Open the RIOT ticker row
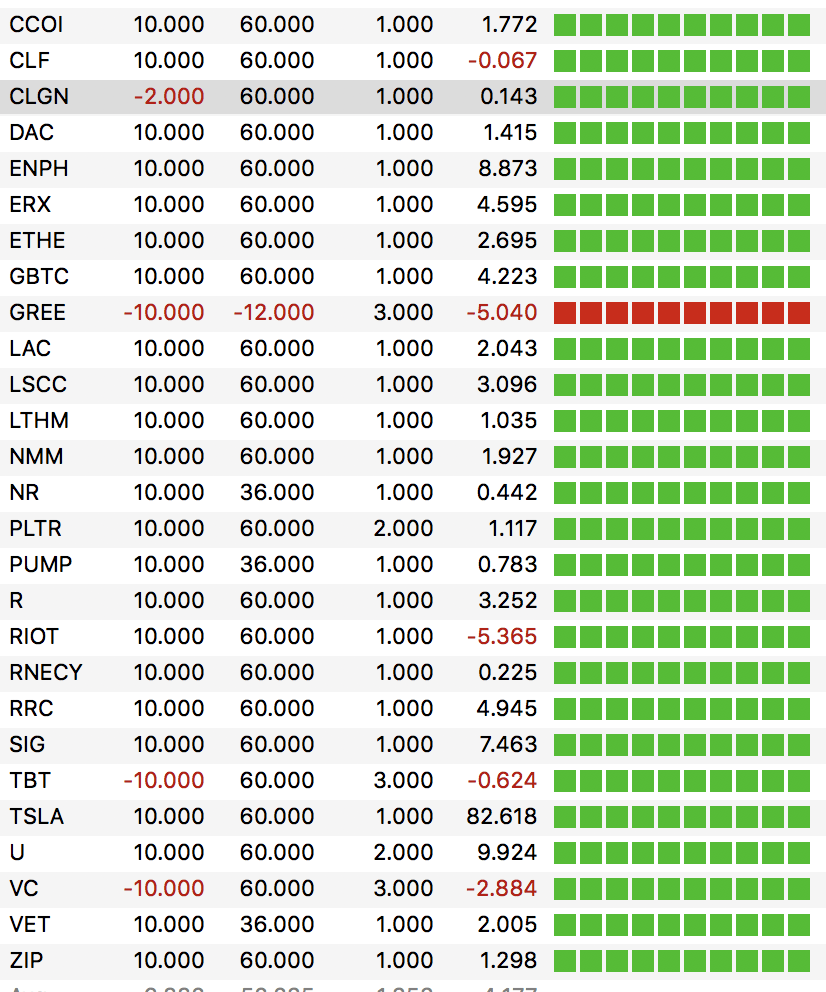 point(34,637)
